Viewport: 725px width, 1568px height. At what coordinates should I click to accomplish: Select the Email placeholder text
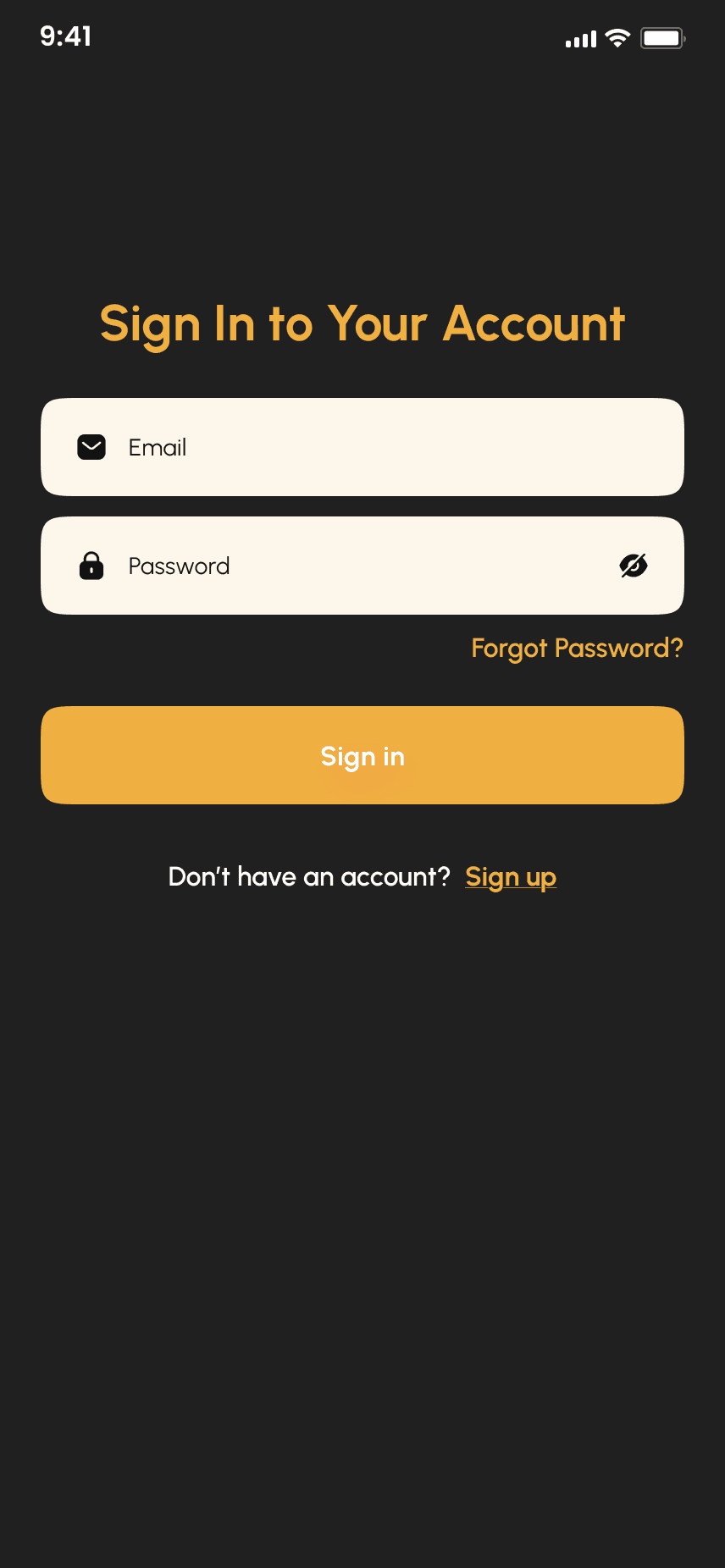point(158,448)
